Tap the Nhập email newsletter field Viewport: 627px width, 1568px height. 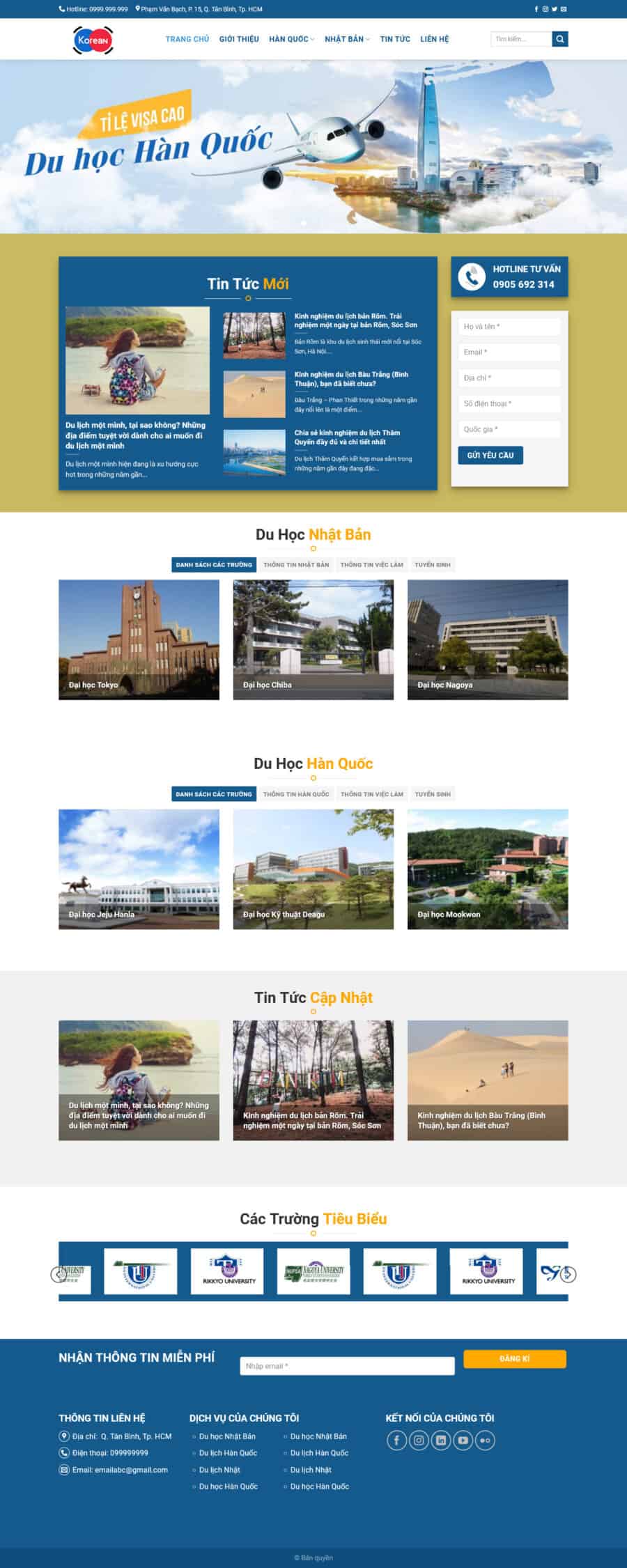[x=347, y=1366]
